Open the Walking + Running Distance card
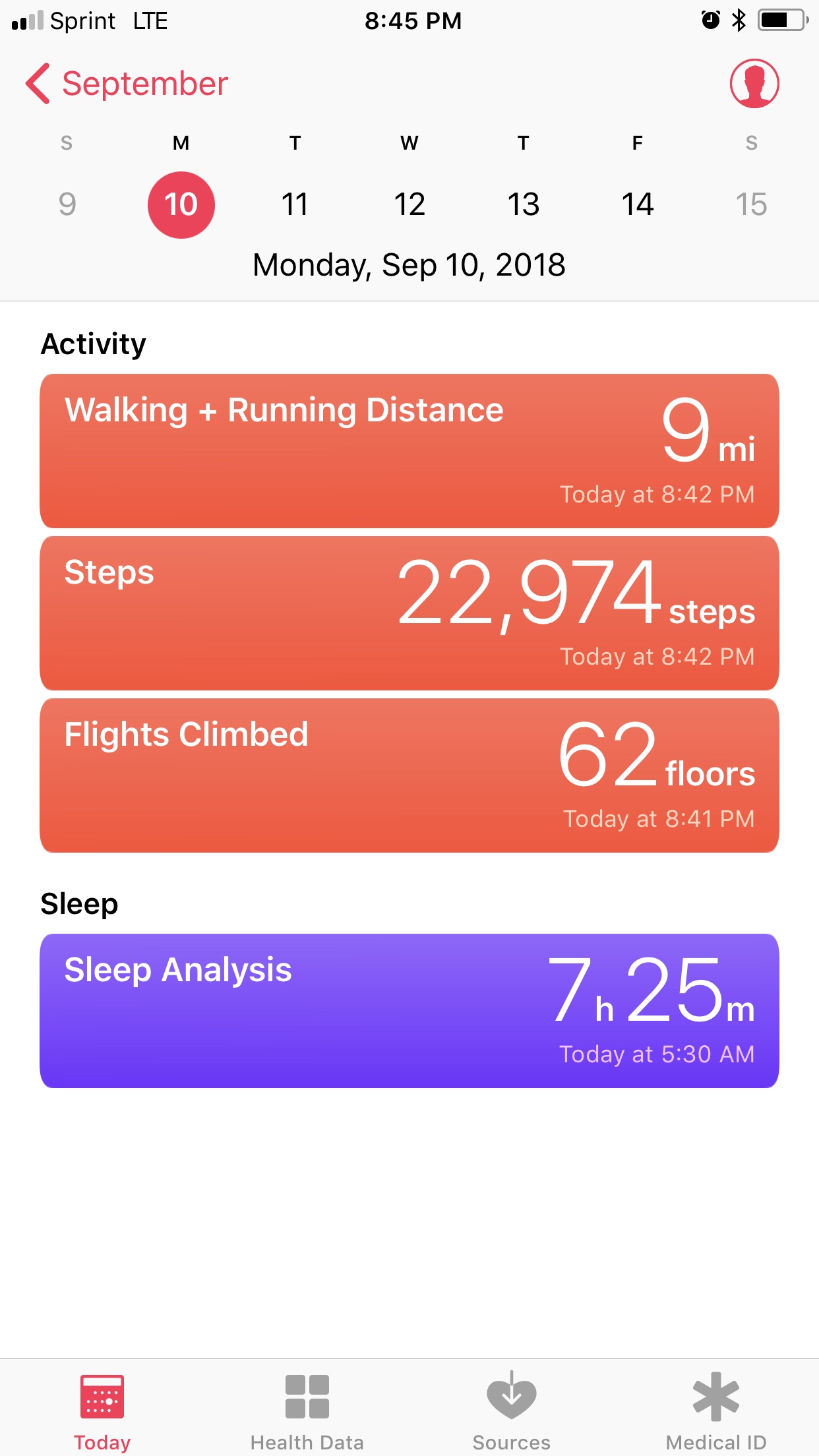Screen dimensions: 819x1456 tap(409, 451)
